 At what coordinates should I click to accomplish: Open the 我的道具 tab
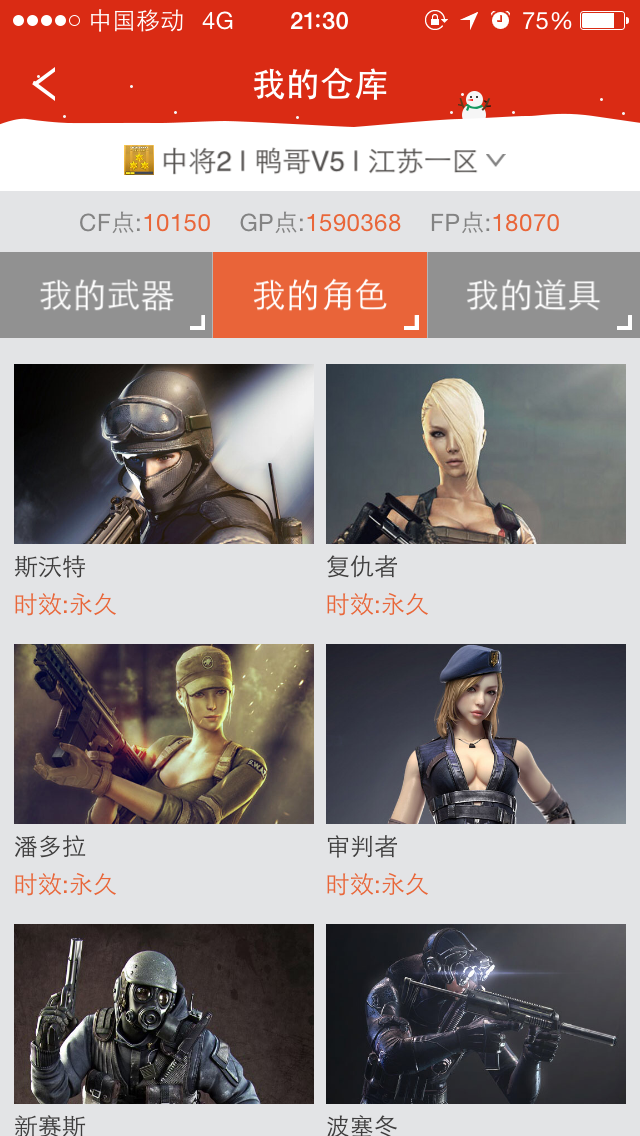(x=533, y=295)
